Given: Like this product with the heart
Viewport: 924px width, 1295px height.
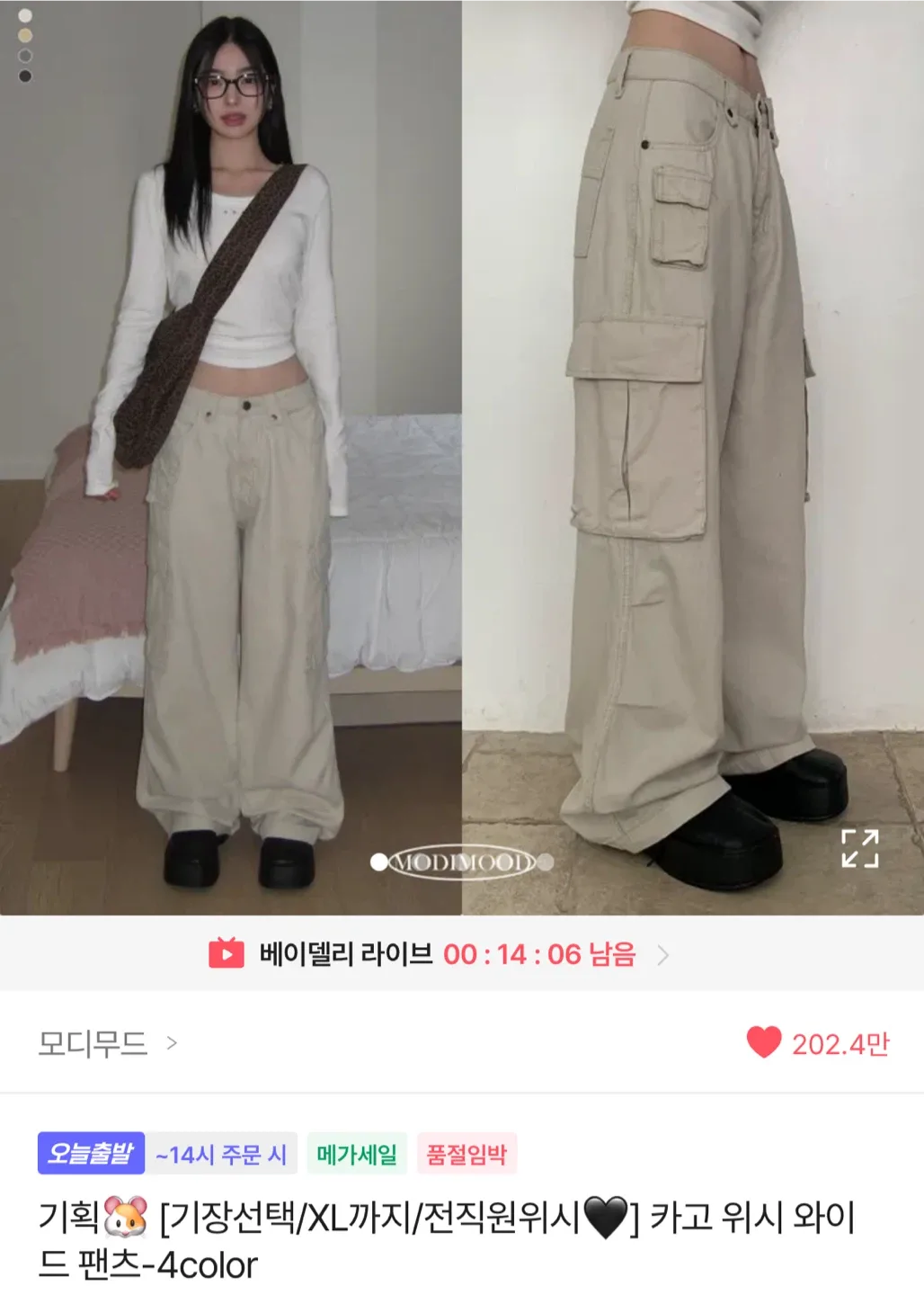Looking at the screenshot, I should (x=764, y=1042).
